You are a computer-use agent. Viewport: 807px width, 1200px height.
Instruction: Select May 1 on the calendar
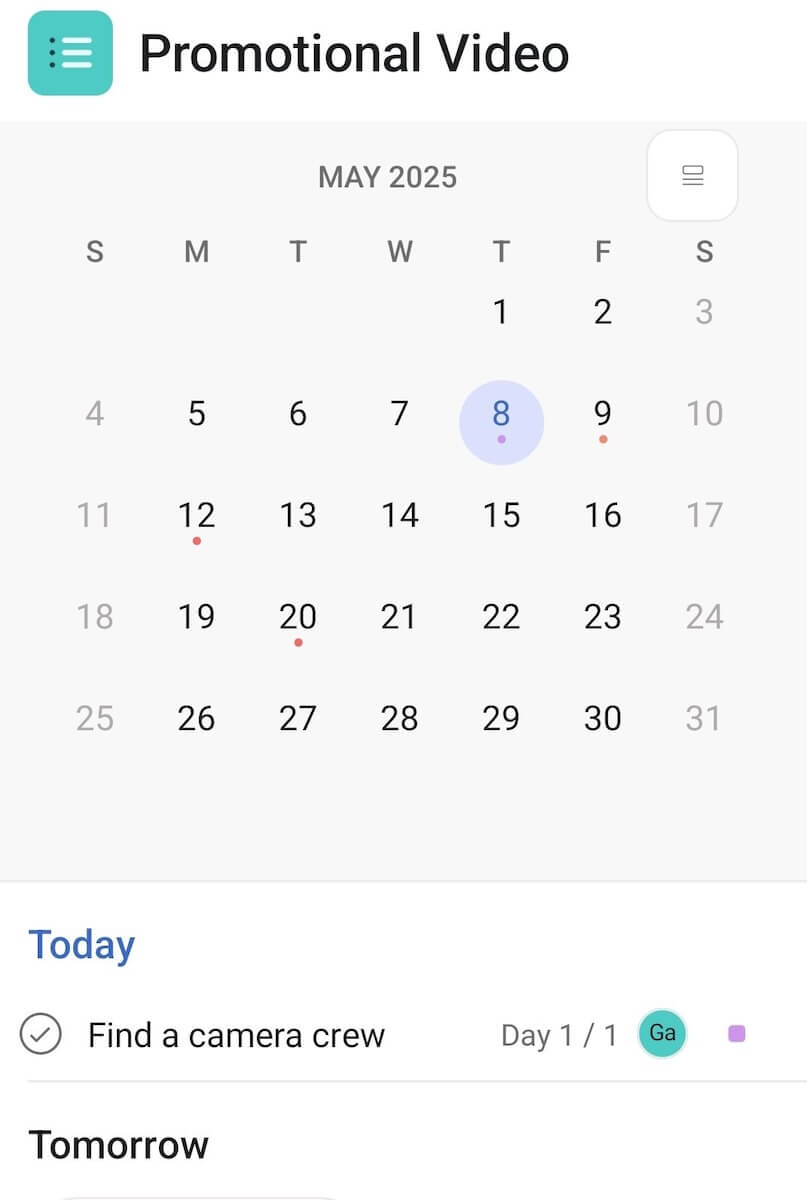[x=501, y=313]
